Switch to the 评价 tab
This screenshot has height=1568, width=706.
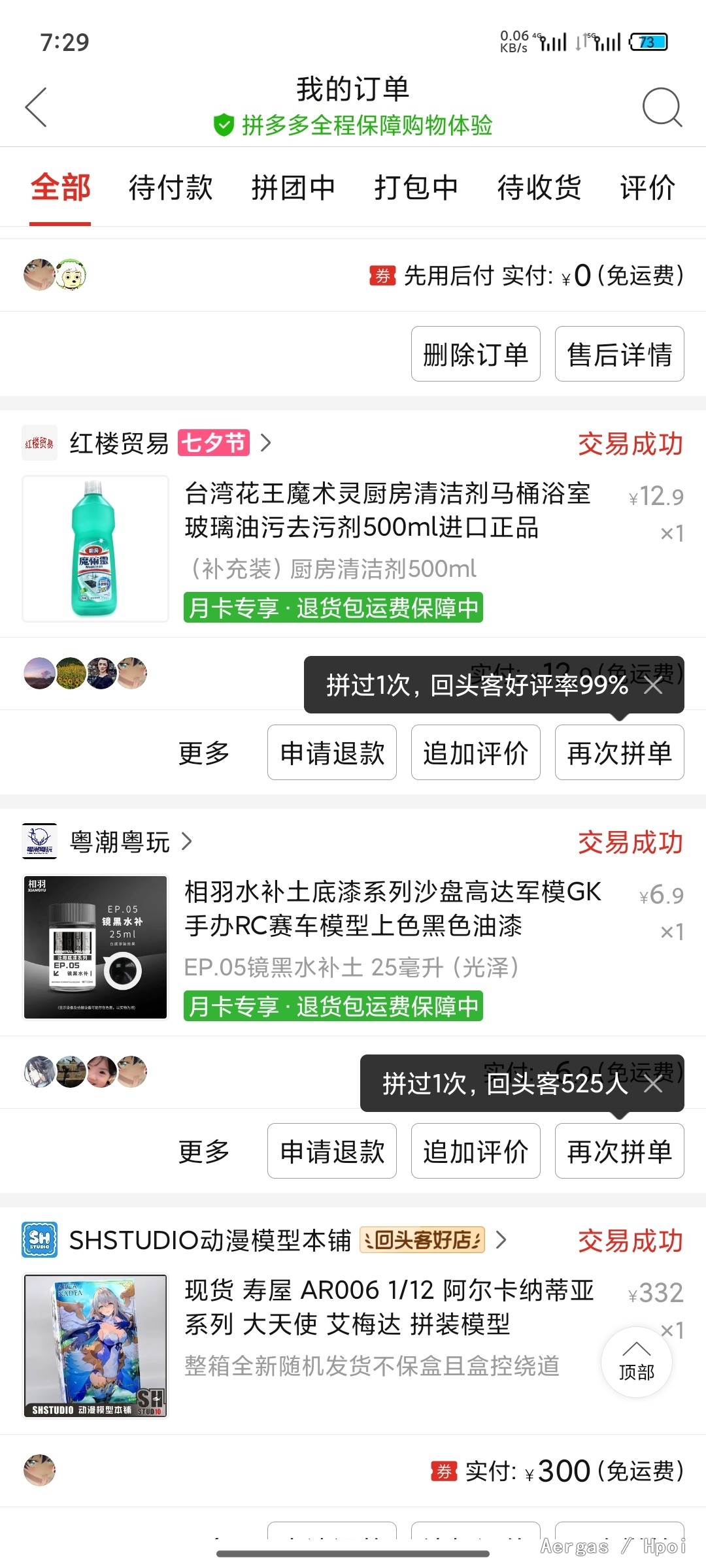tap(648, 188)
